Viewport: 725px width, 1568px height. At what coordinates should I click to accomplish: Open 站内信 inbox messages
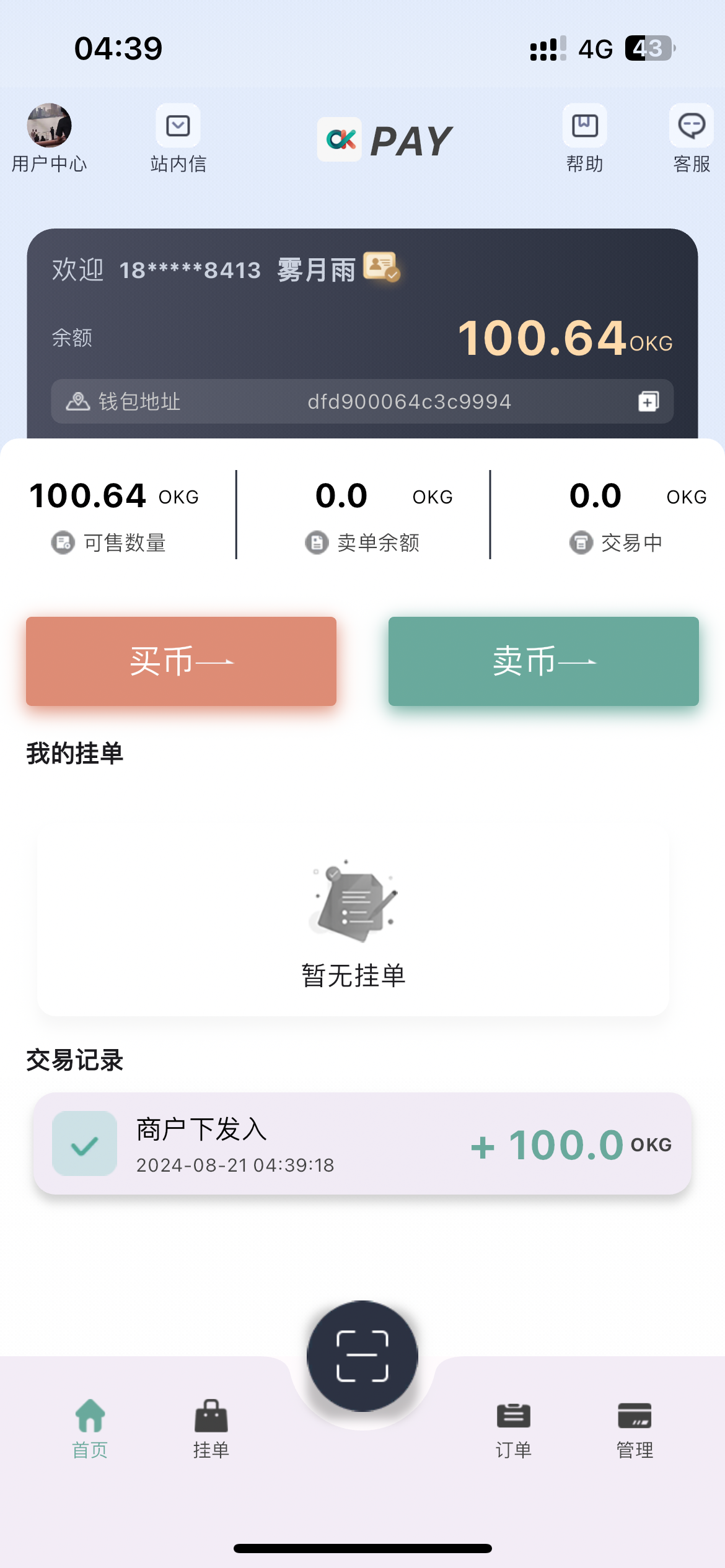pyautogui.click(x=178, y=138)
